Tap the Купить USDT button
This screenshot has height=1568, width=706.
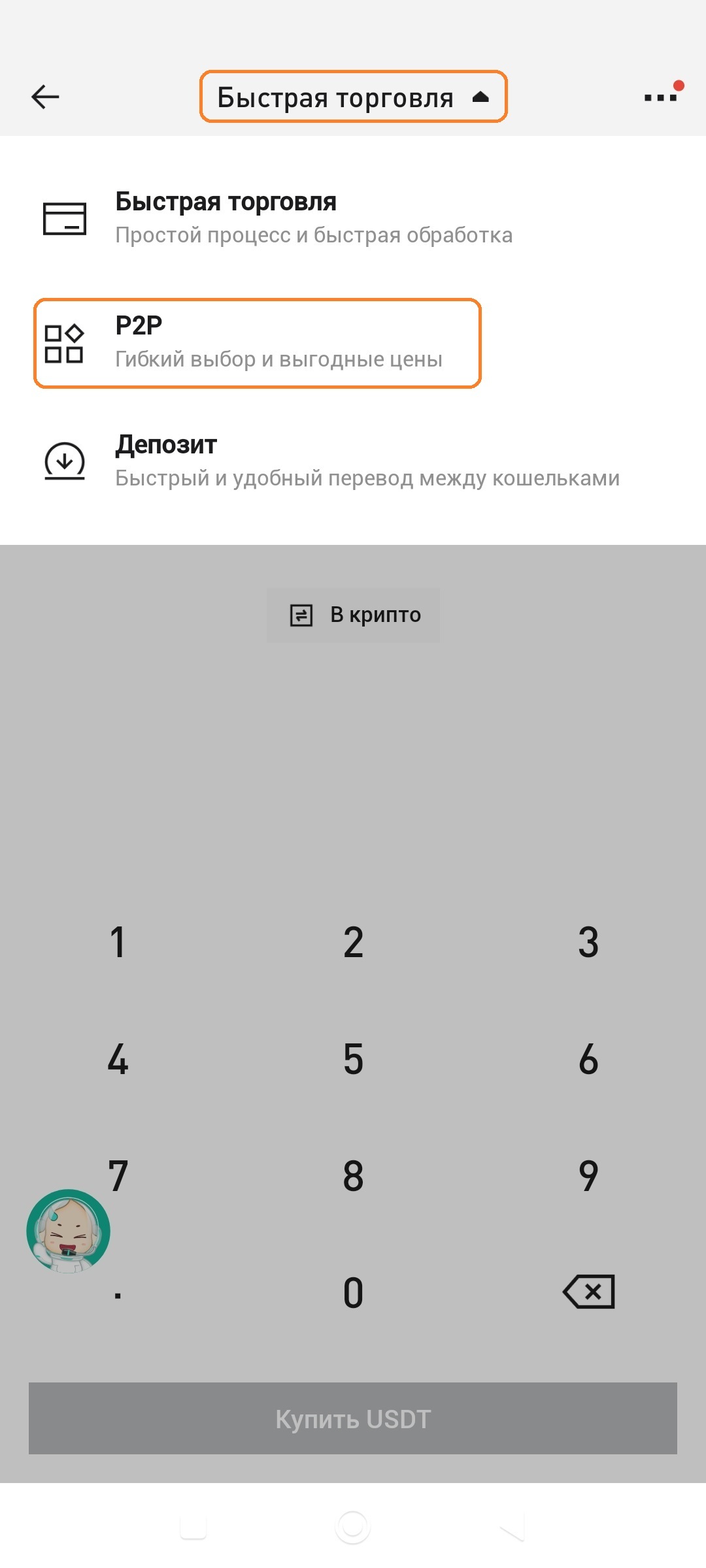(353, 1418)
